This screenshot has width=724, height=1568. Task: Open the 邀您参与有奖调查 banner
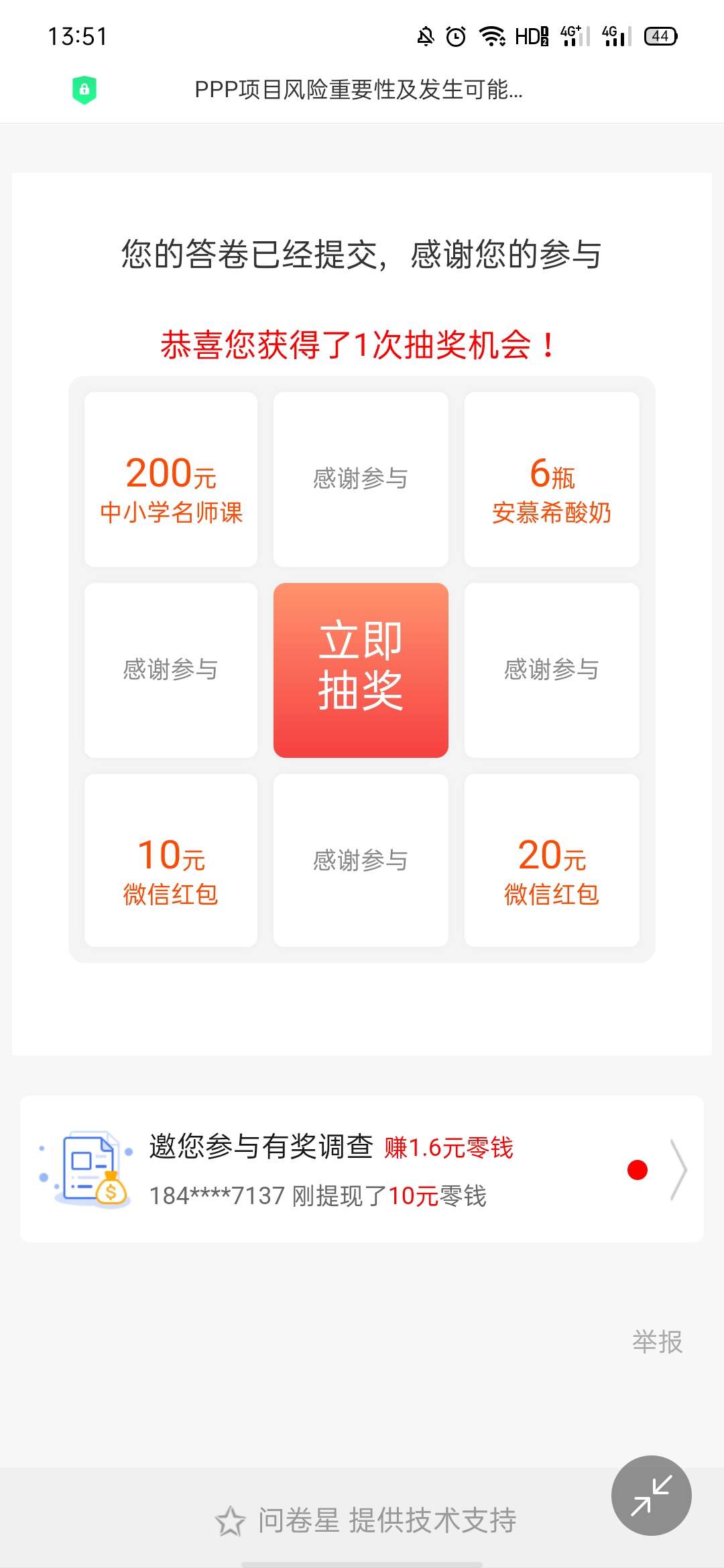coord(362,1169)
